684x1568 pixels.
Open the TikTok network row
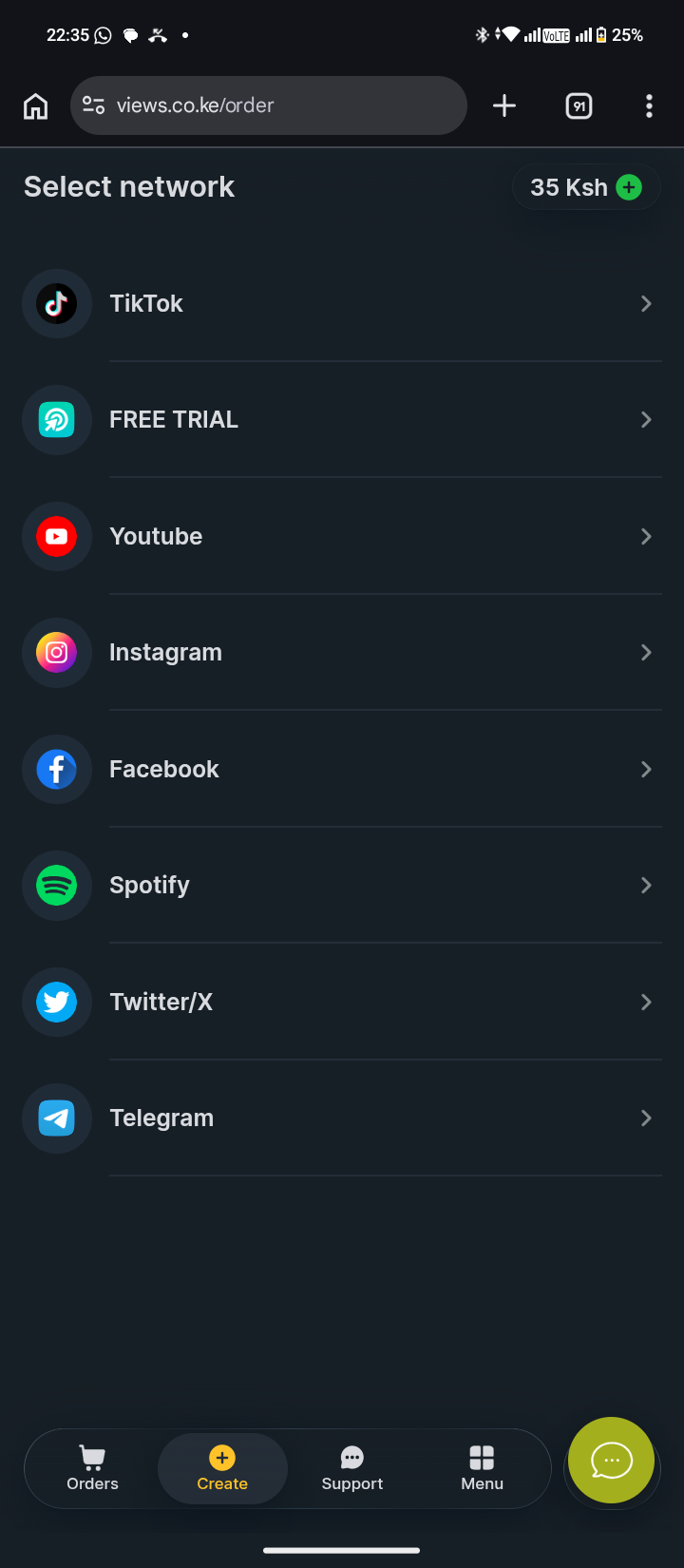click(x=342, y=304)
